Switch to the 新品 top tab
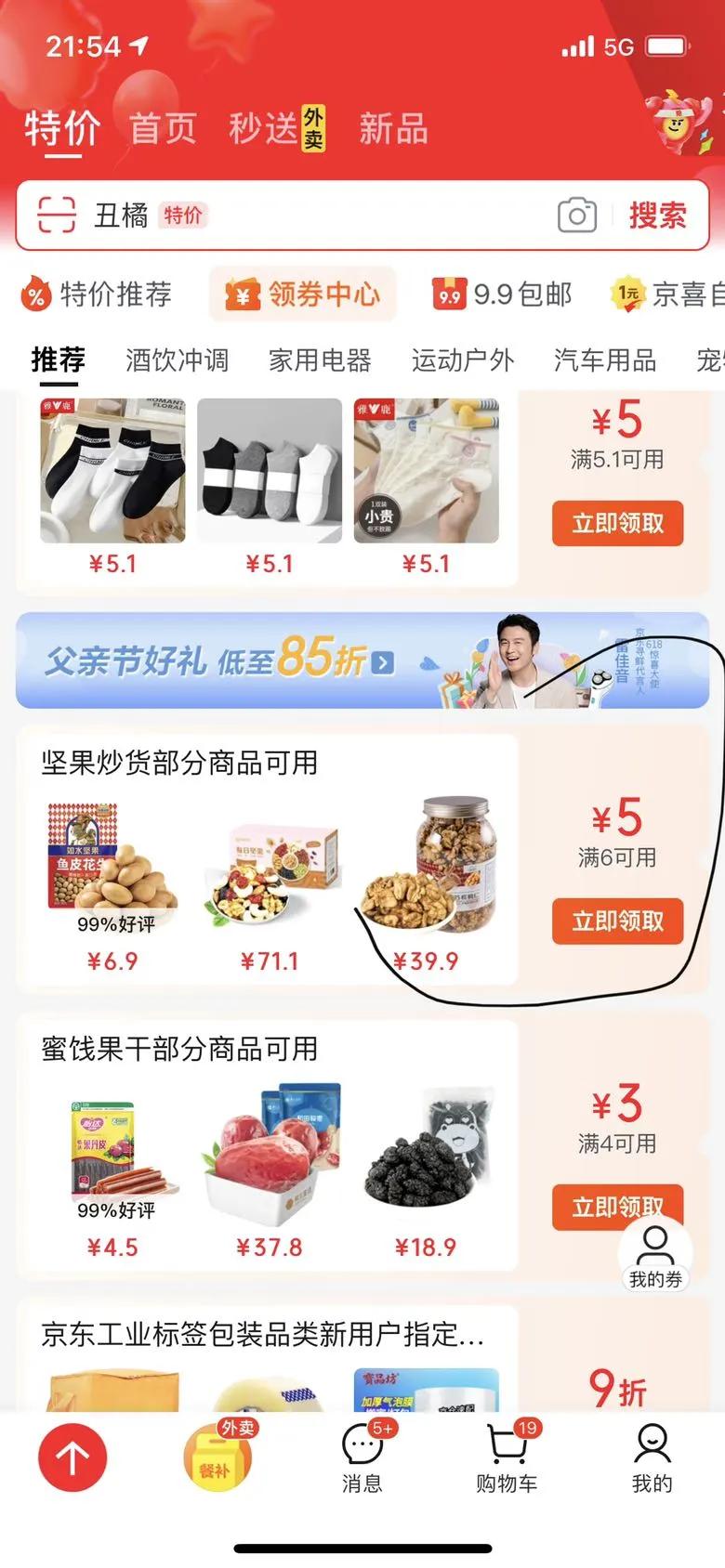The width and height of the screenshot is (725, 1568). [x=393, y=128]
